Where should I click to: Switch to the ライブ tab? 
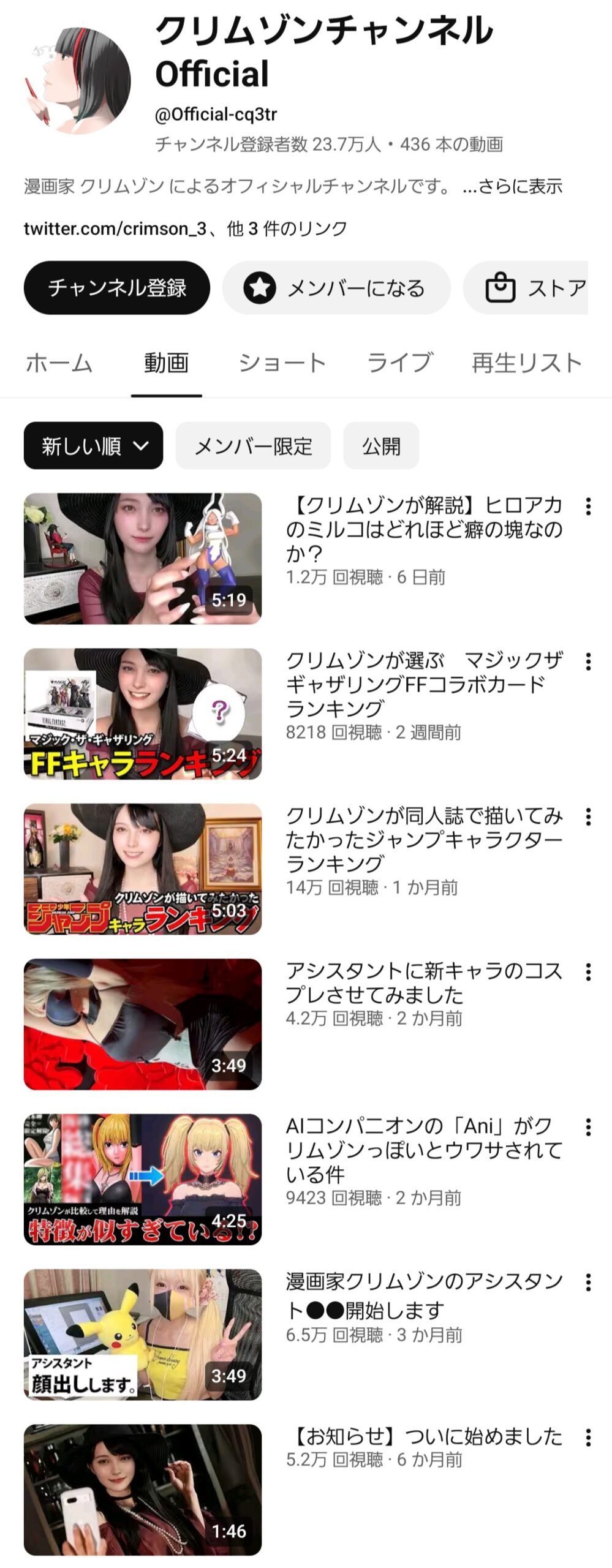point(399,363)
